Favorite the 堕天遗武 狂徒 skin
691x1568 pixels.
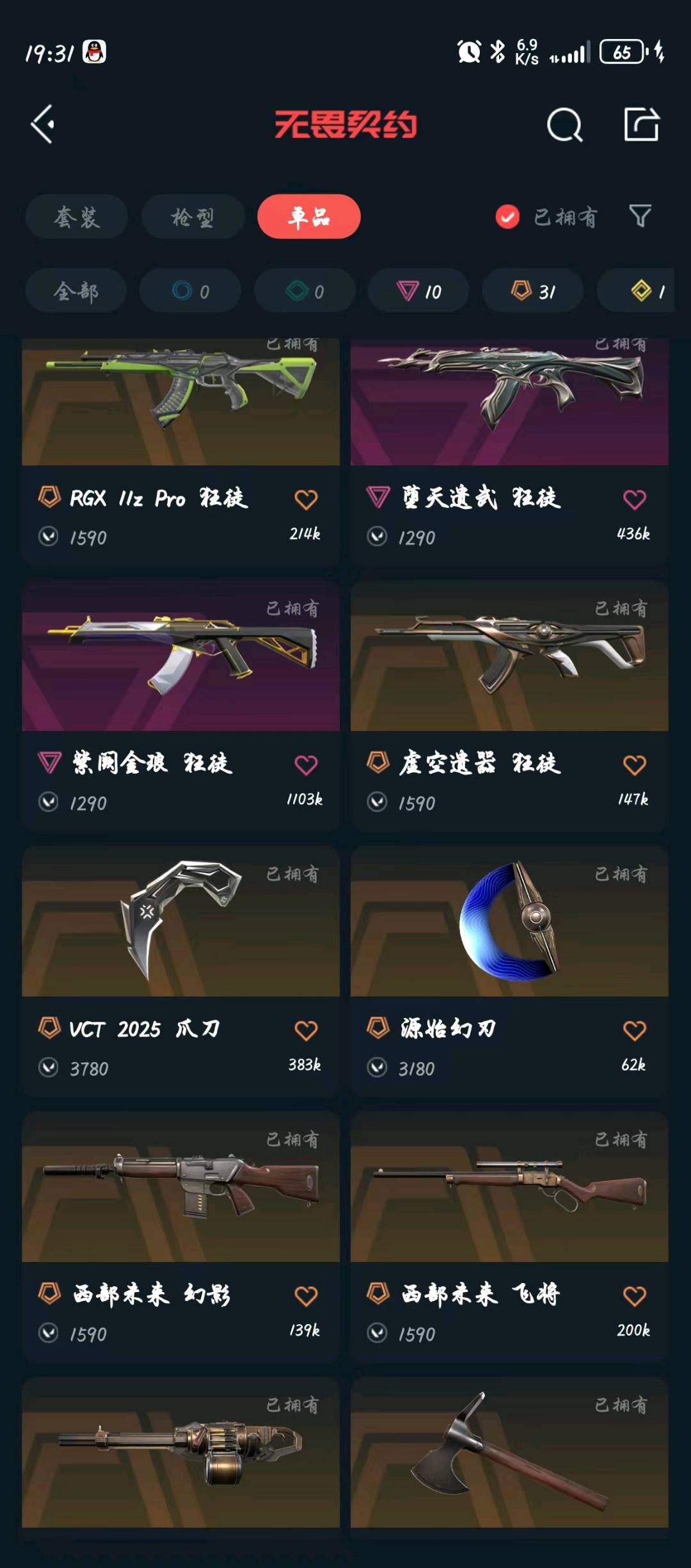pyautogui.click(x=634, y=499)
